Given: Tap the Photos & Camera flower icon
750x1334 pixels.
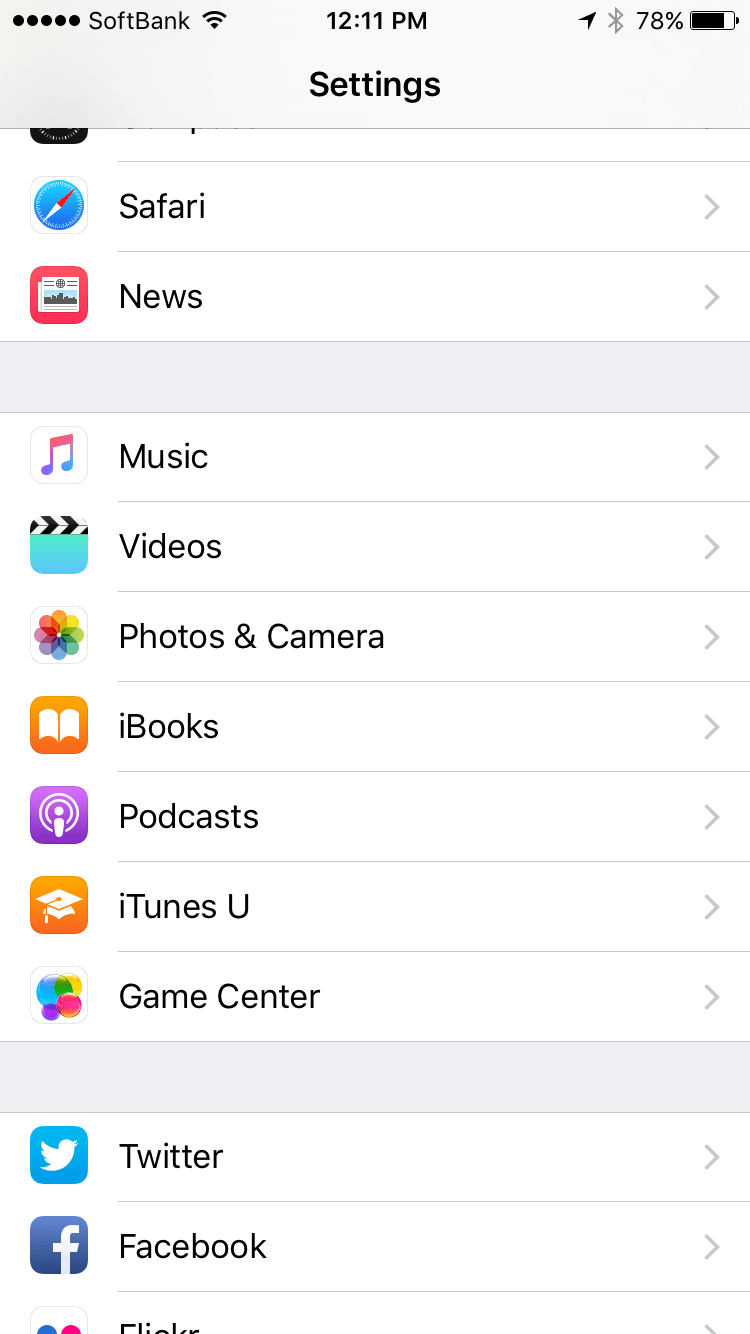Looking at the screenshot, I should [x=58, y=636].
